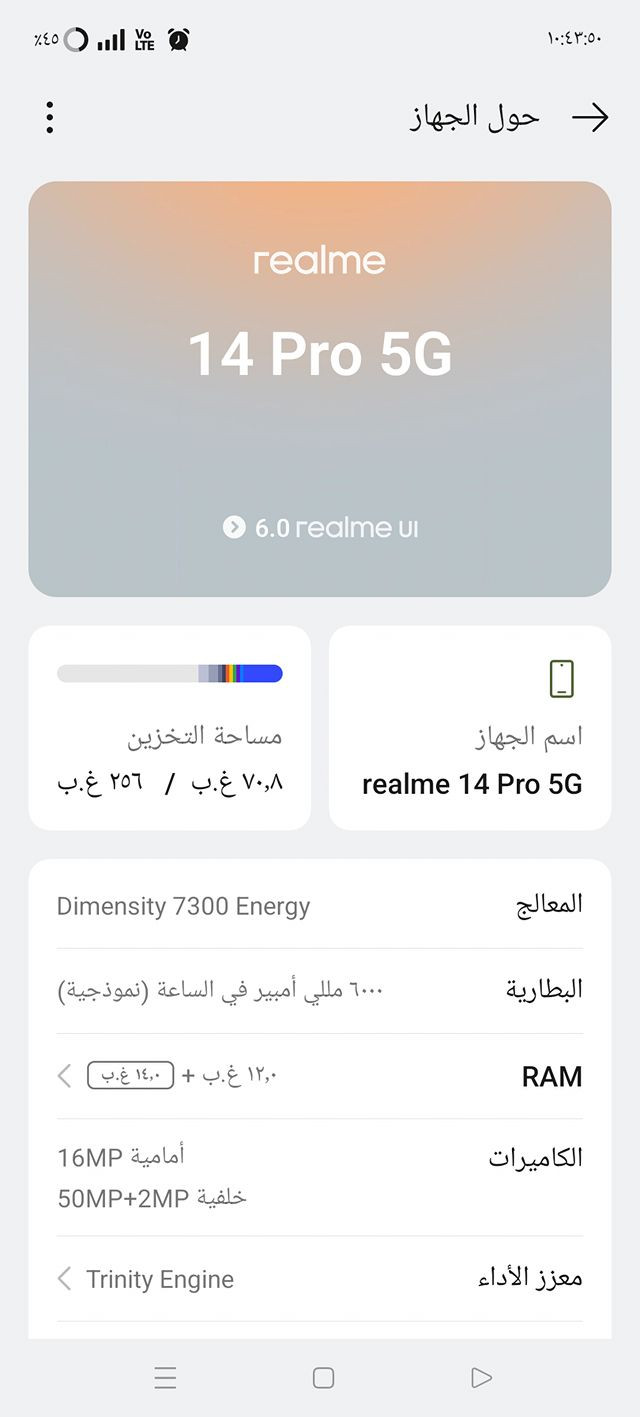
Task: Go back from the حول الجهاز page
Action: coord(590,118)
